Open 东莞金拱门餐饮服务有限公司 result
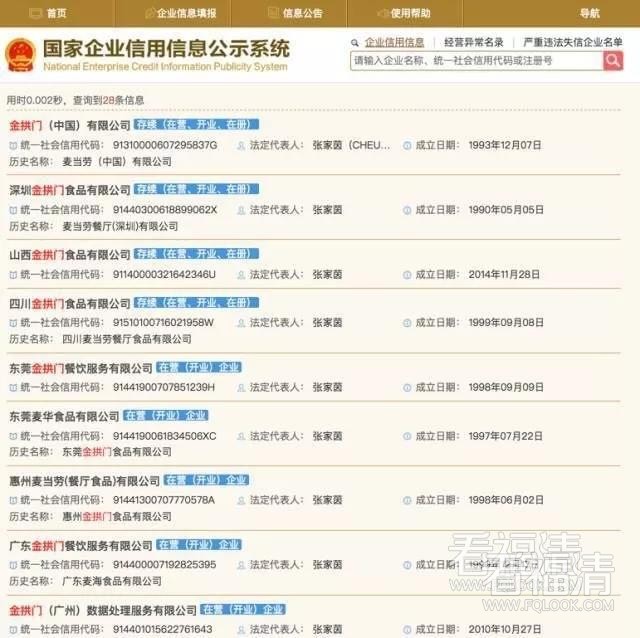Viewport: 640px width, 638px height. [81, 369]
